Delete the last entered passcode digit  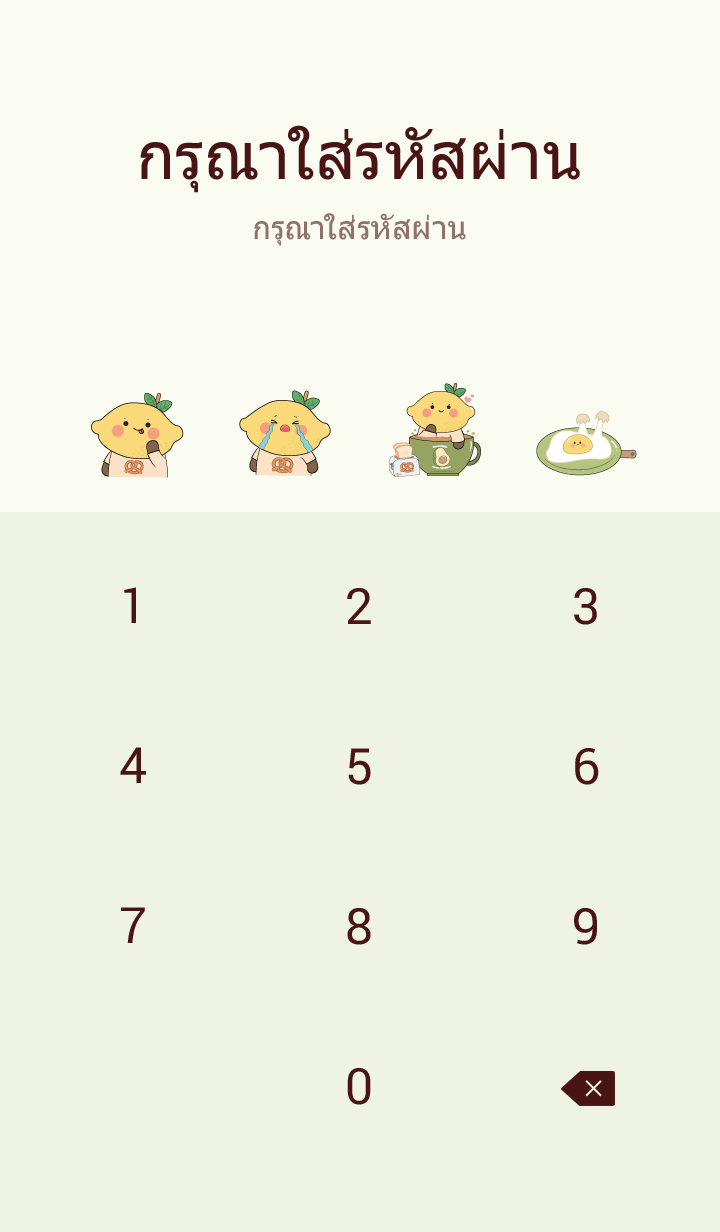tap(588, 1088)
